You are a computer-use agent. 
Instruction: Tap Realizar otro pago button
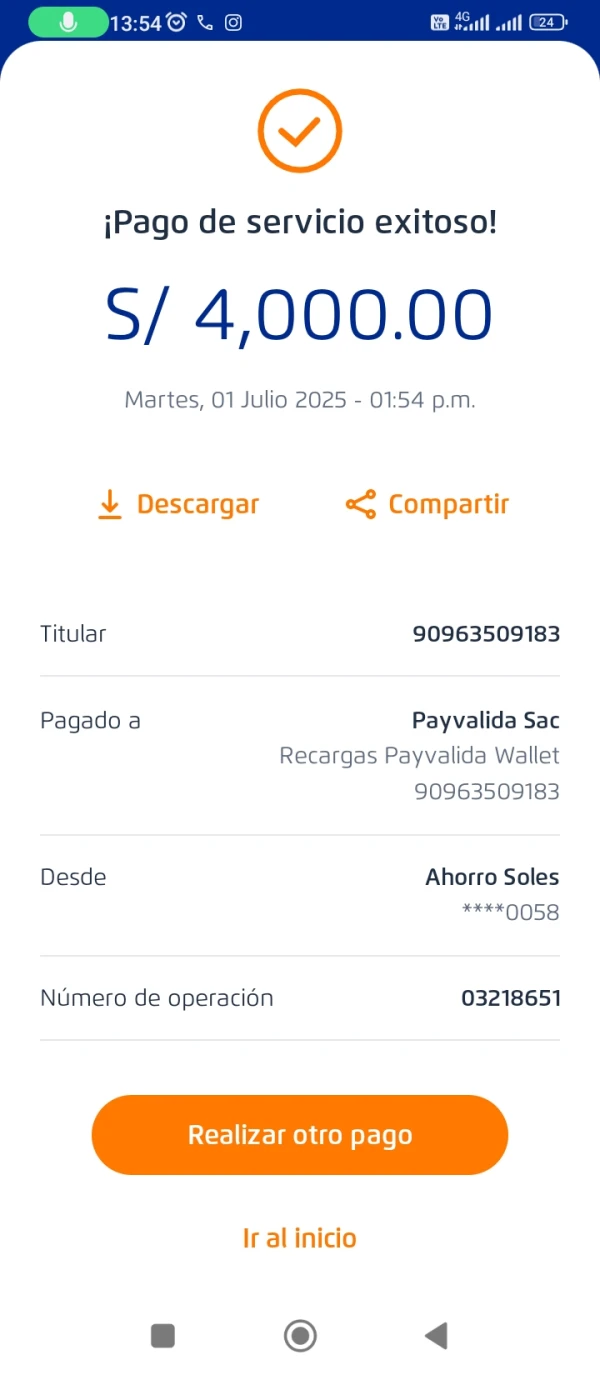coord(300,1135)
